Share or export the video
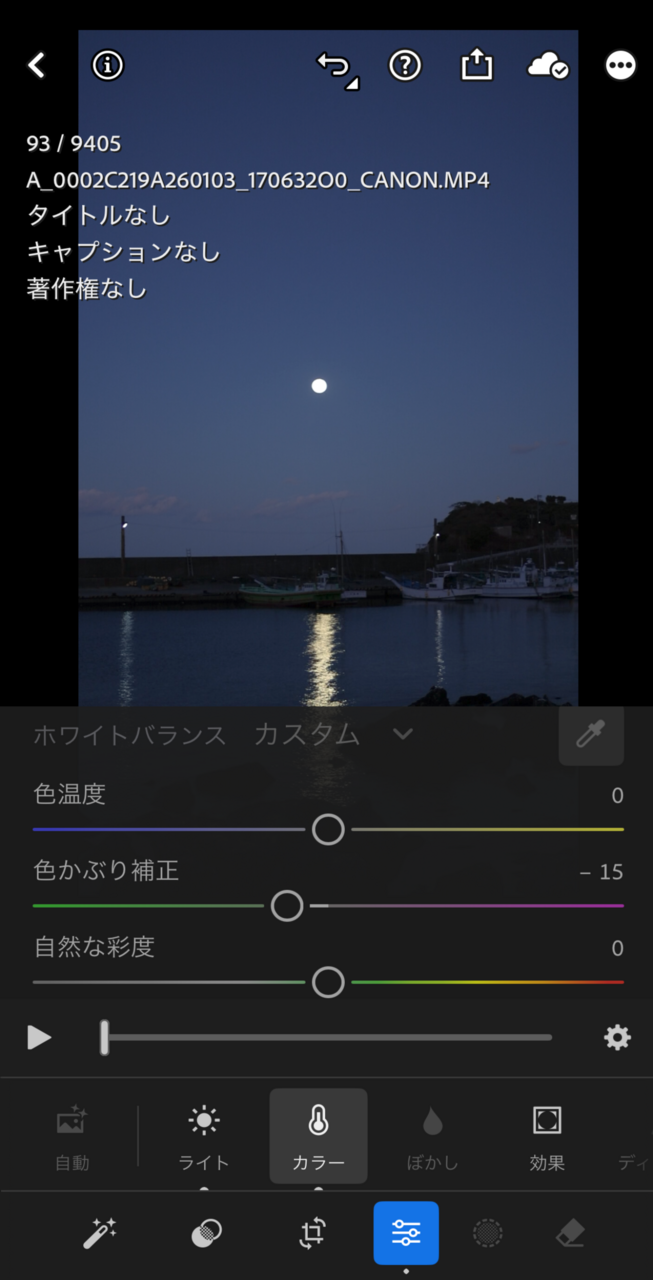Screen dimensions: 653x1280 477,66
